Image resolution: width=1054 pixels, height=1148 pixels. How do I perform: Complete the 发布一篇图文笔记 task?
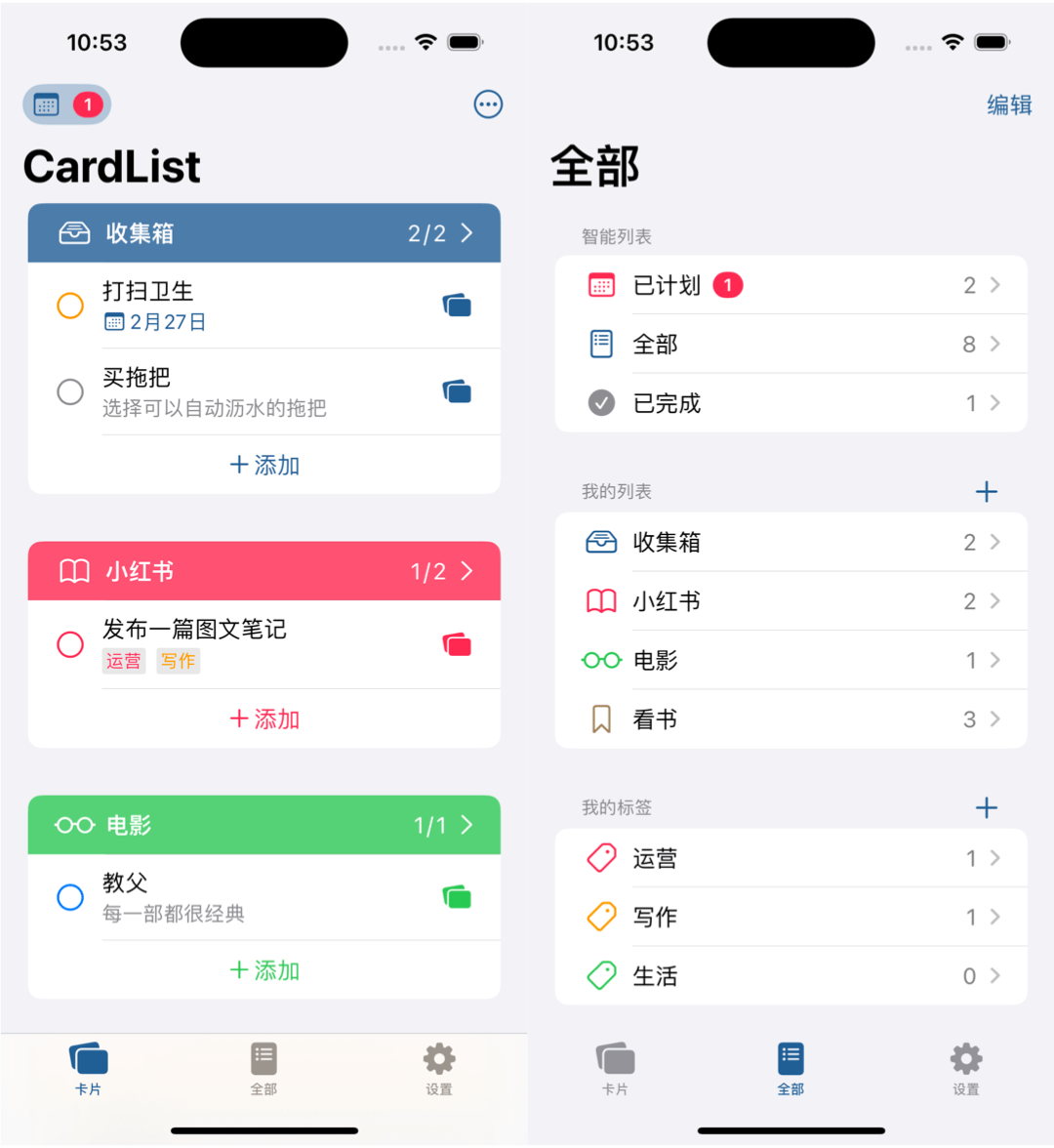pos(70,644)
